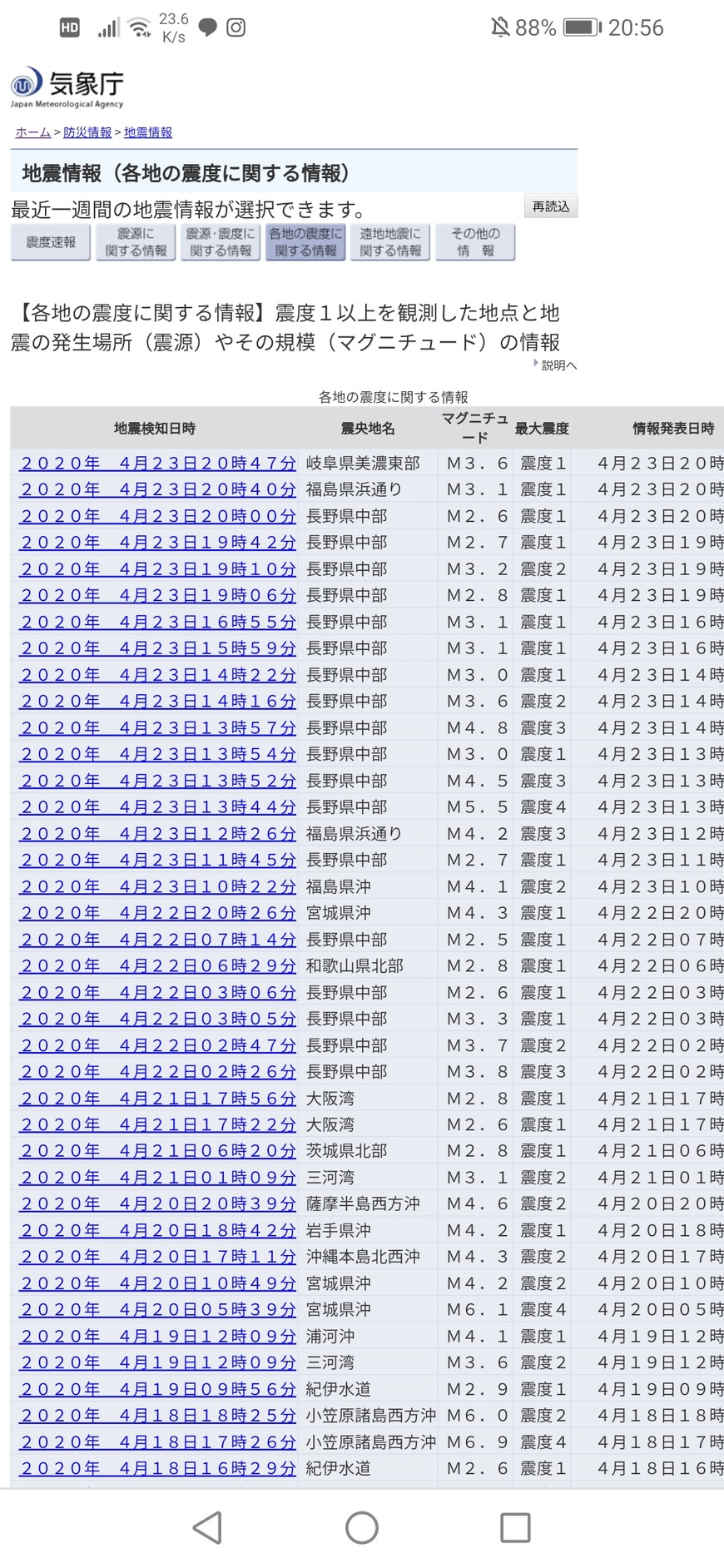Open the 4月18日17時26分 小笠原諸島西方沖 entry
The height and width of the screenshot is (1568, 724).
coord(158,1442)
